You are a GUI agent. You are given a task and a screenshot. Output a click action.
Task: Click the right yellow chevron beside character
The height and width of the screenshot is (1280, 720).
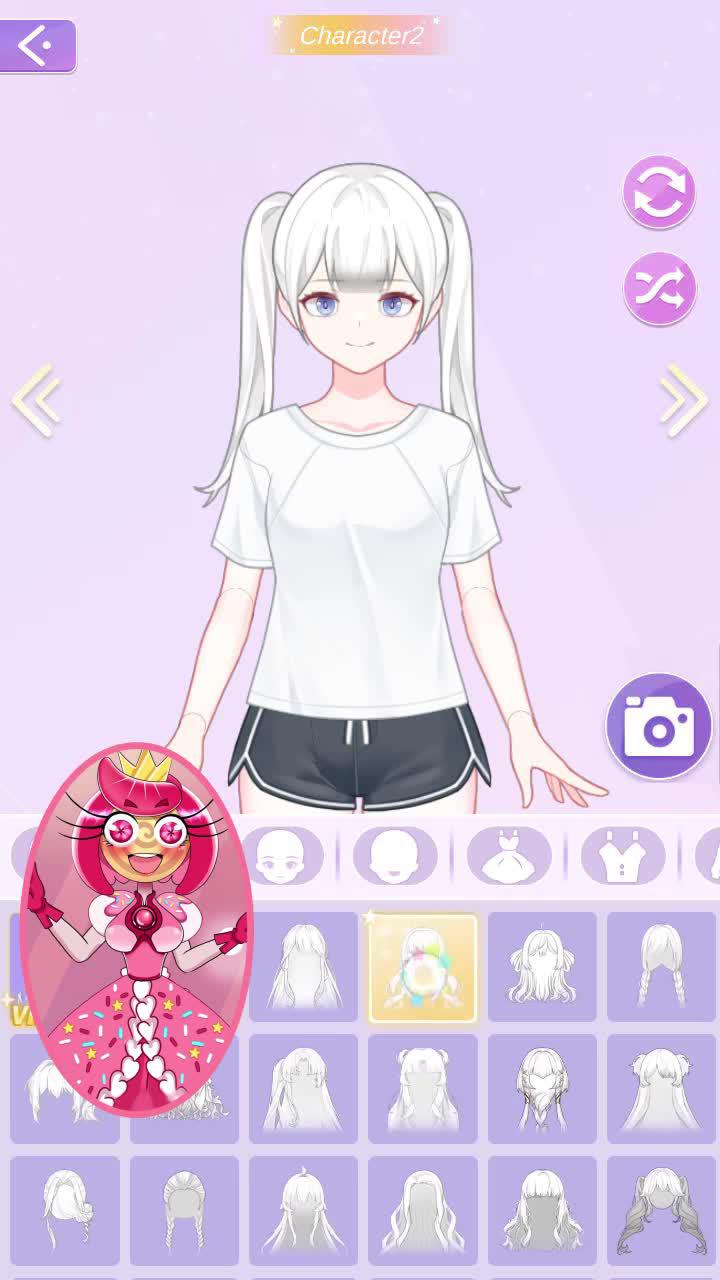pyautogui.click(x=684, y=398)
